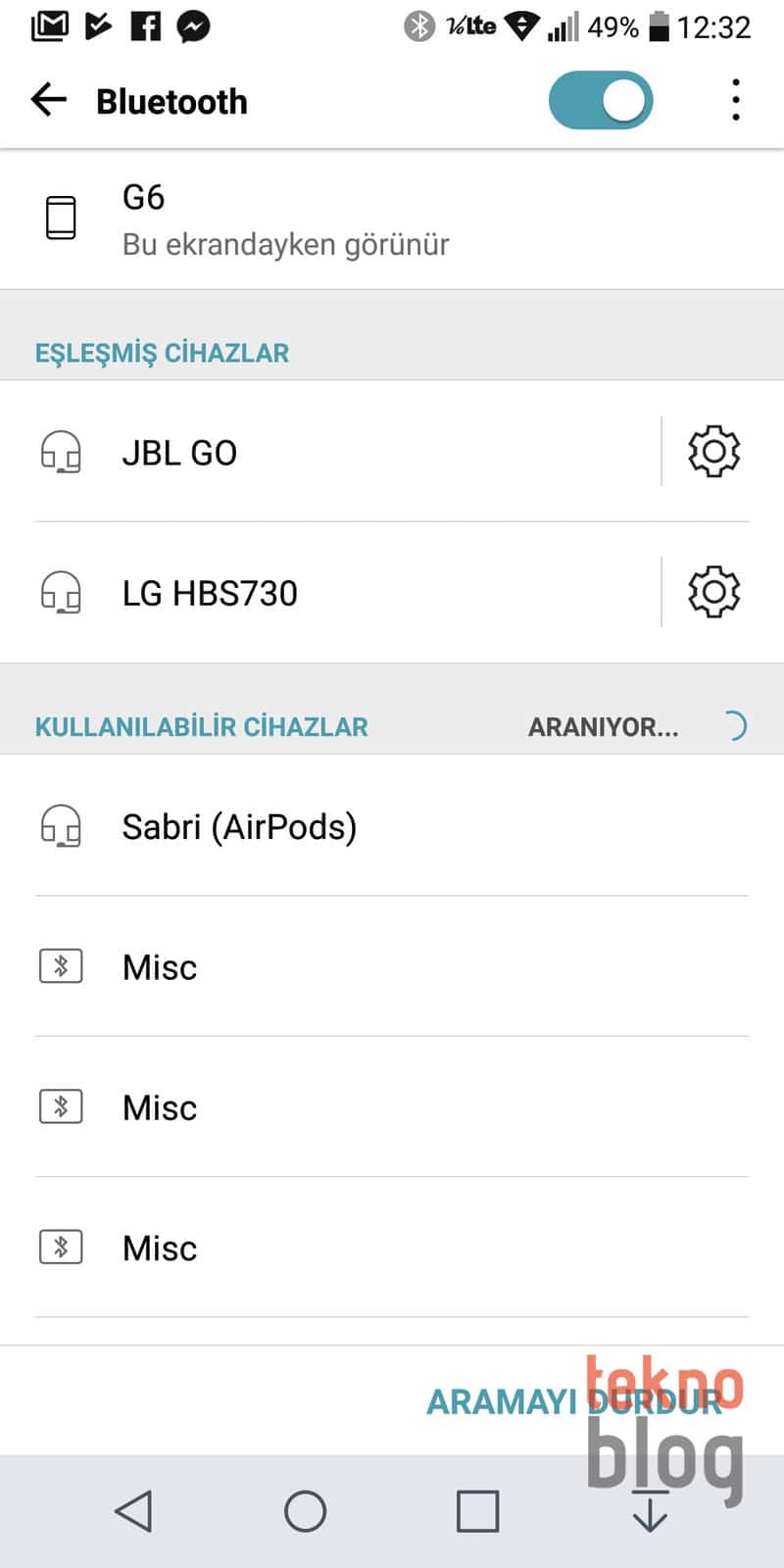
Task: Open recent apps from navigation bar
Action: tap(477, 1511)
